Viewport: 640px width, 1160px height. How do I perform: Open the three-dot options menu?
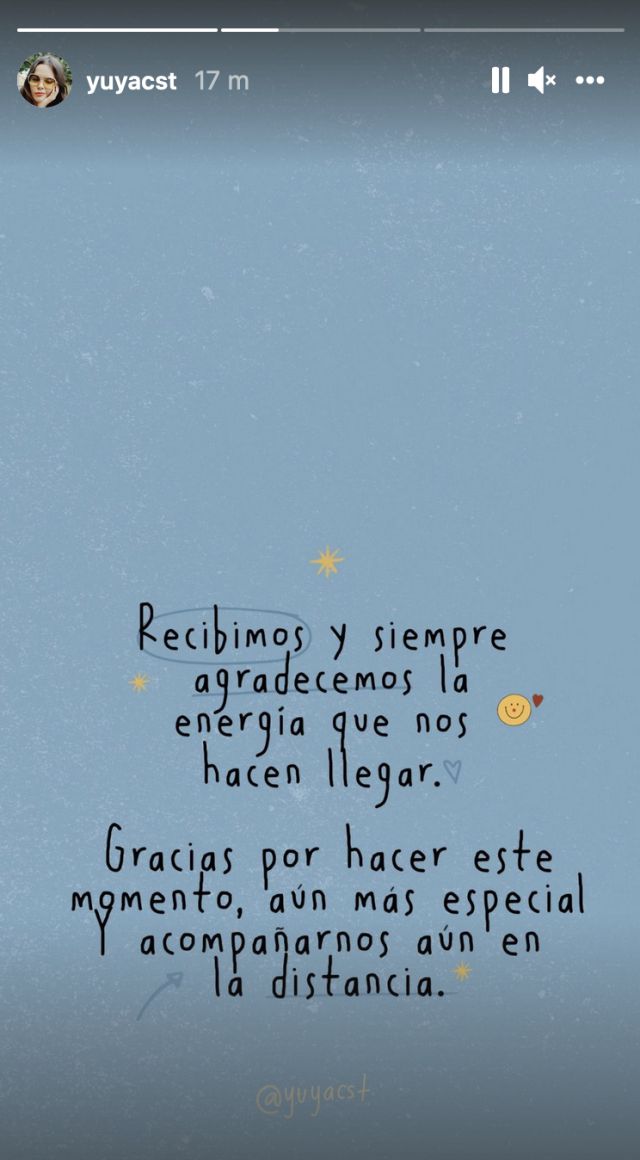click(x=590, y=81)
